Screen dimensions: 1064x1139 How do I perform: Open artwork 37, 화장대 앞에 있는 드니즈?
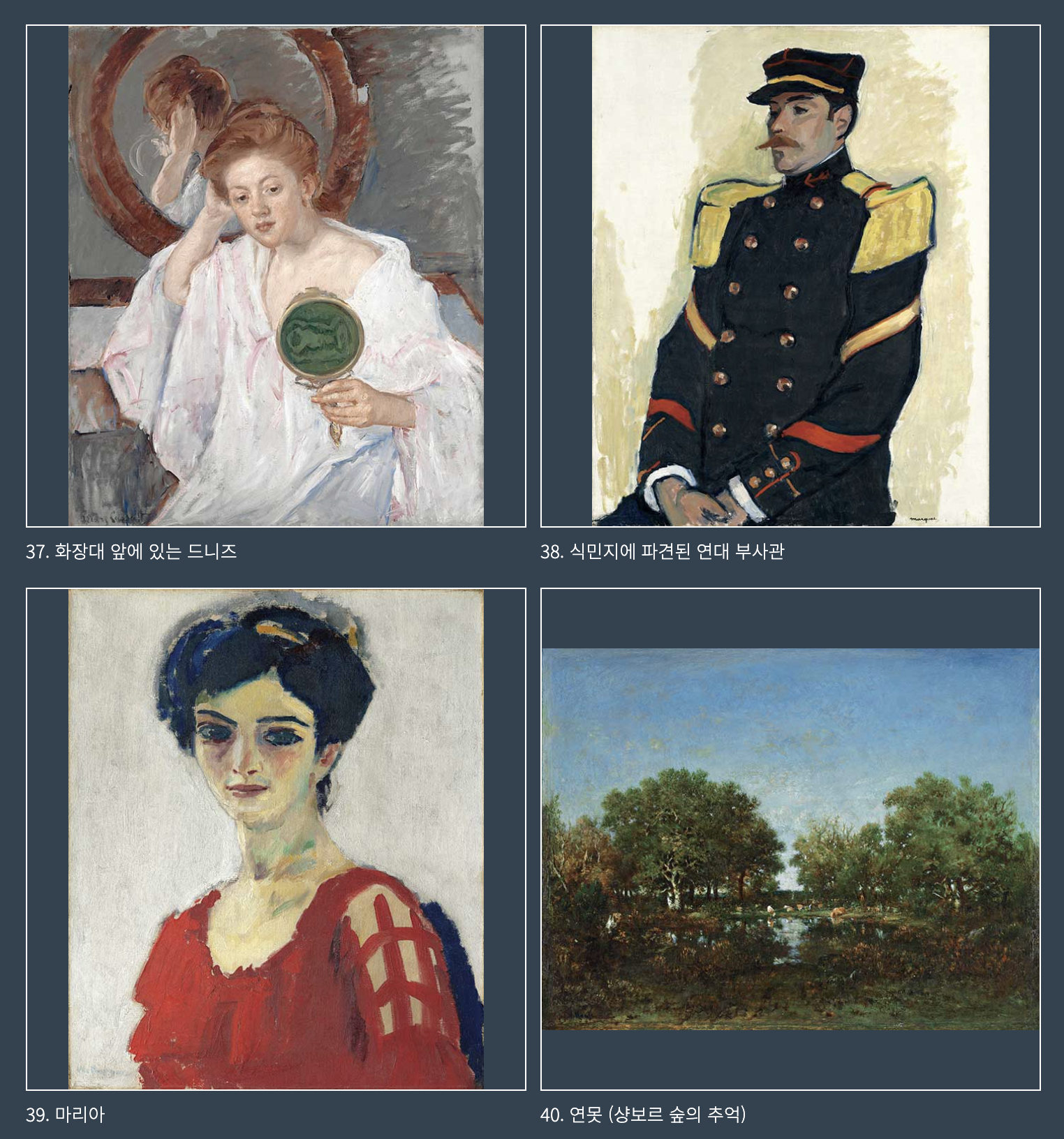click(276, 276)
